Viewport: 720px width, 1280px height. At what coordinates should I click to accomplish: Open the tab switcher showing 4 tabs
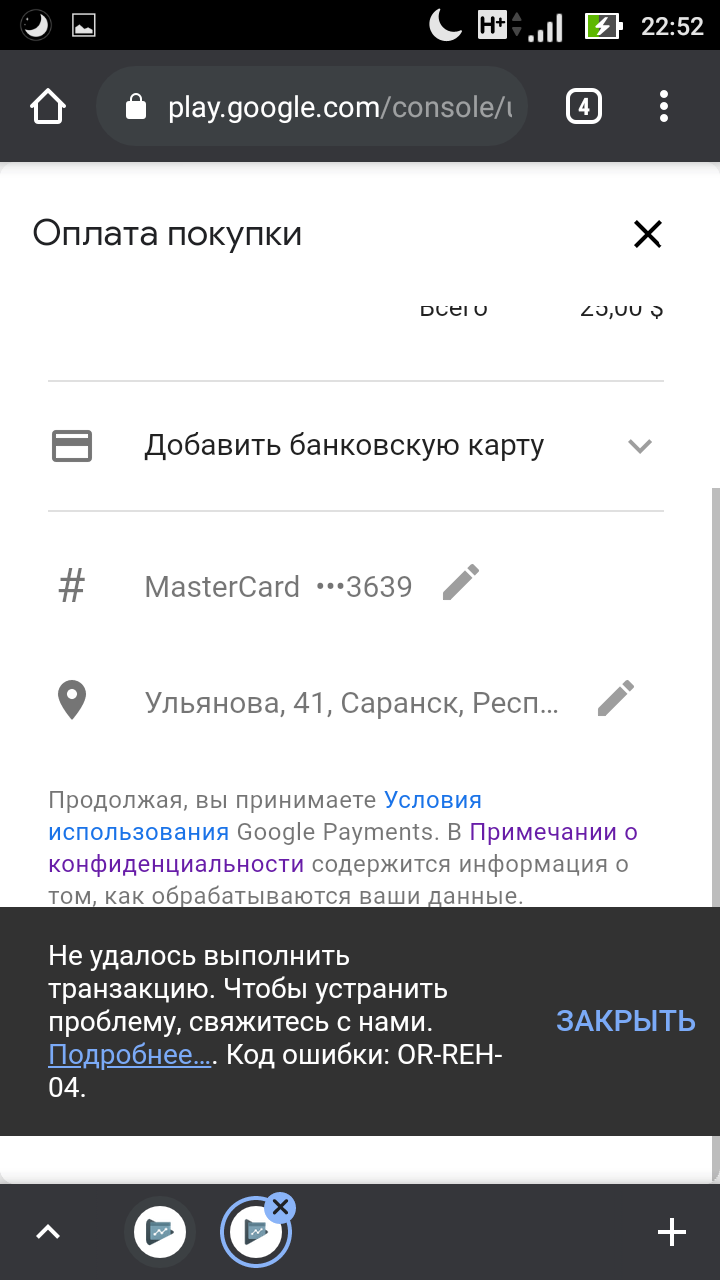(x=584, y=106)
